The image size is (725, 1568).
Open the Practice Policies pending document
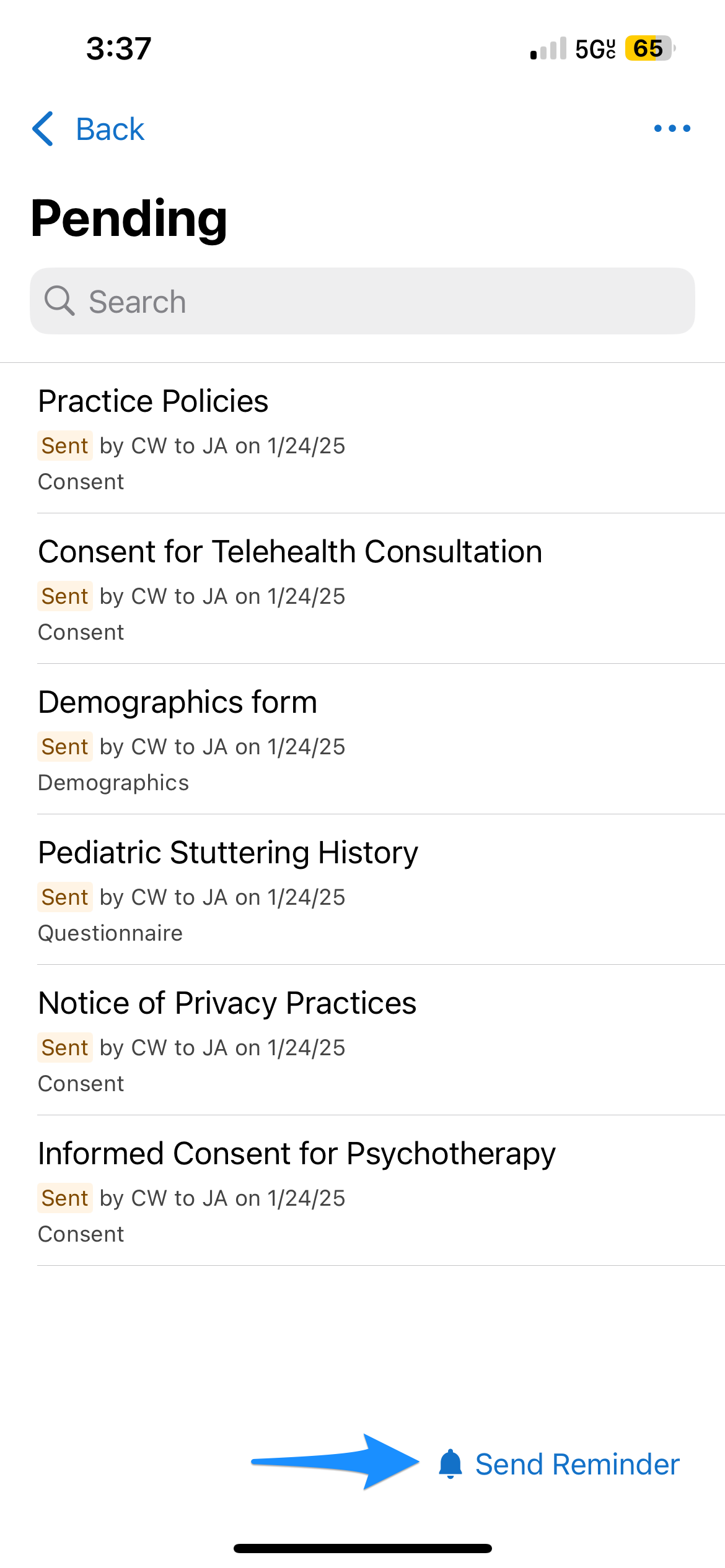pyautogui.click(x=153, y=401)
